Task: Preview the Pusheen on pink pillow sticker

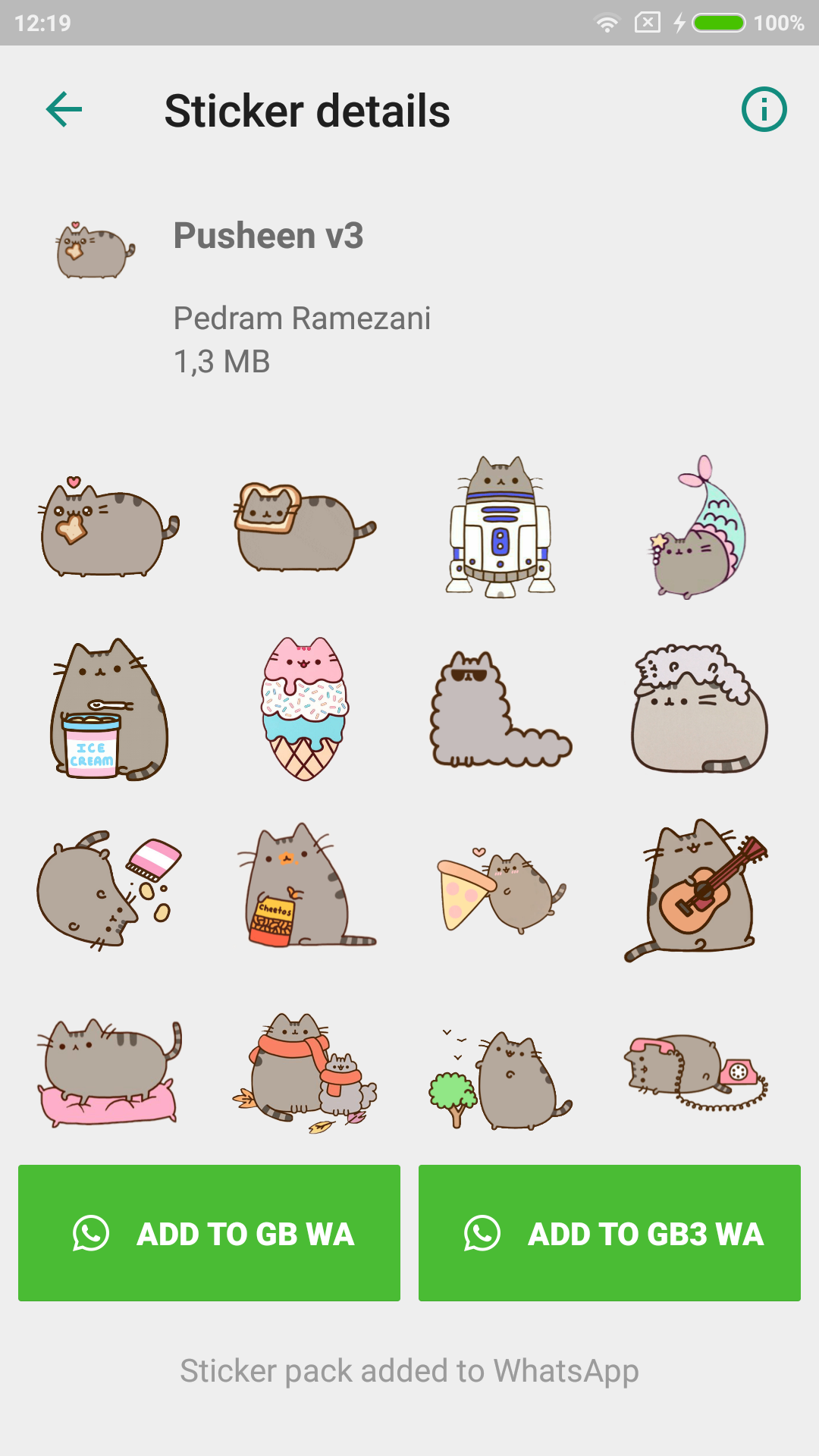Action: click(x=109, y=1072)
